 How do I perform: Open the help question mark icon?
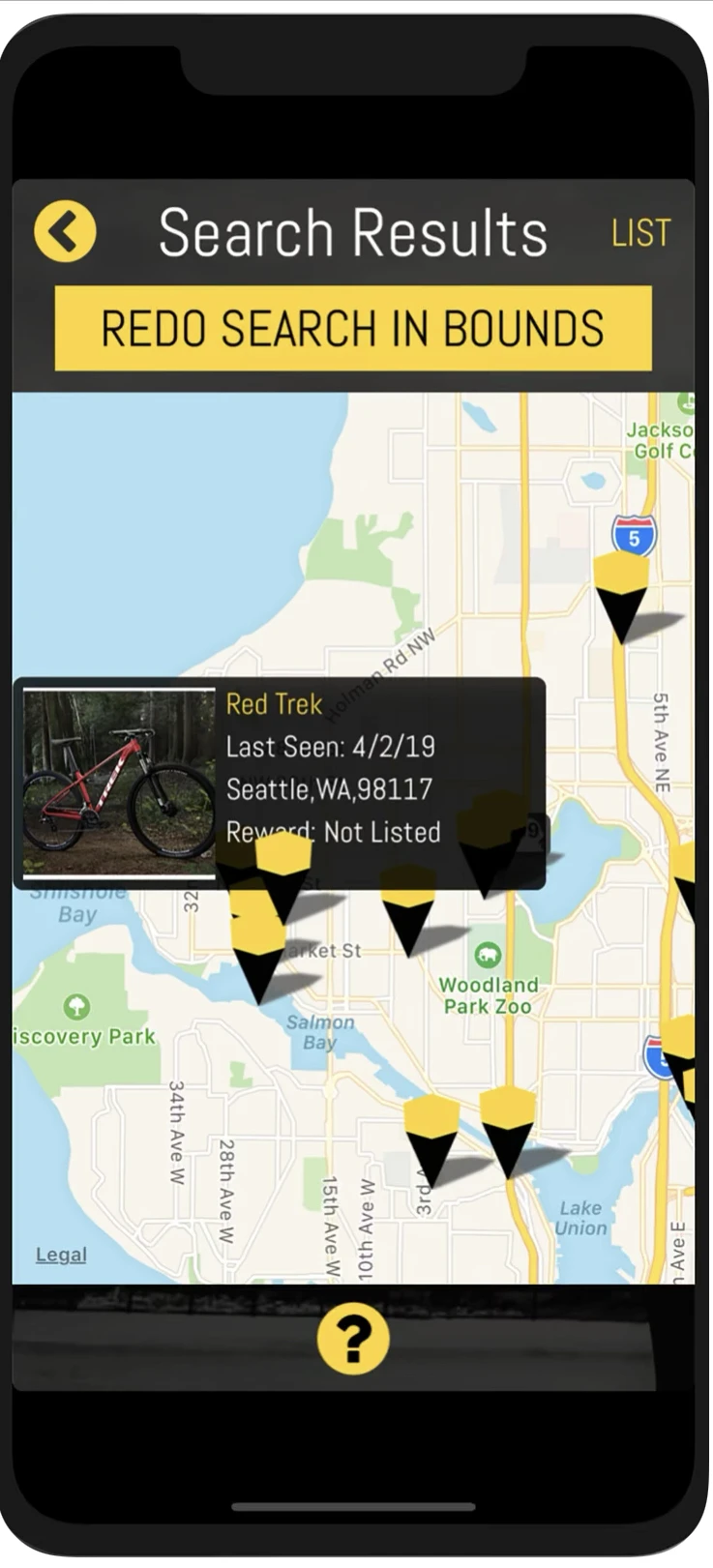pos(353,1340)
